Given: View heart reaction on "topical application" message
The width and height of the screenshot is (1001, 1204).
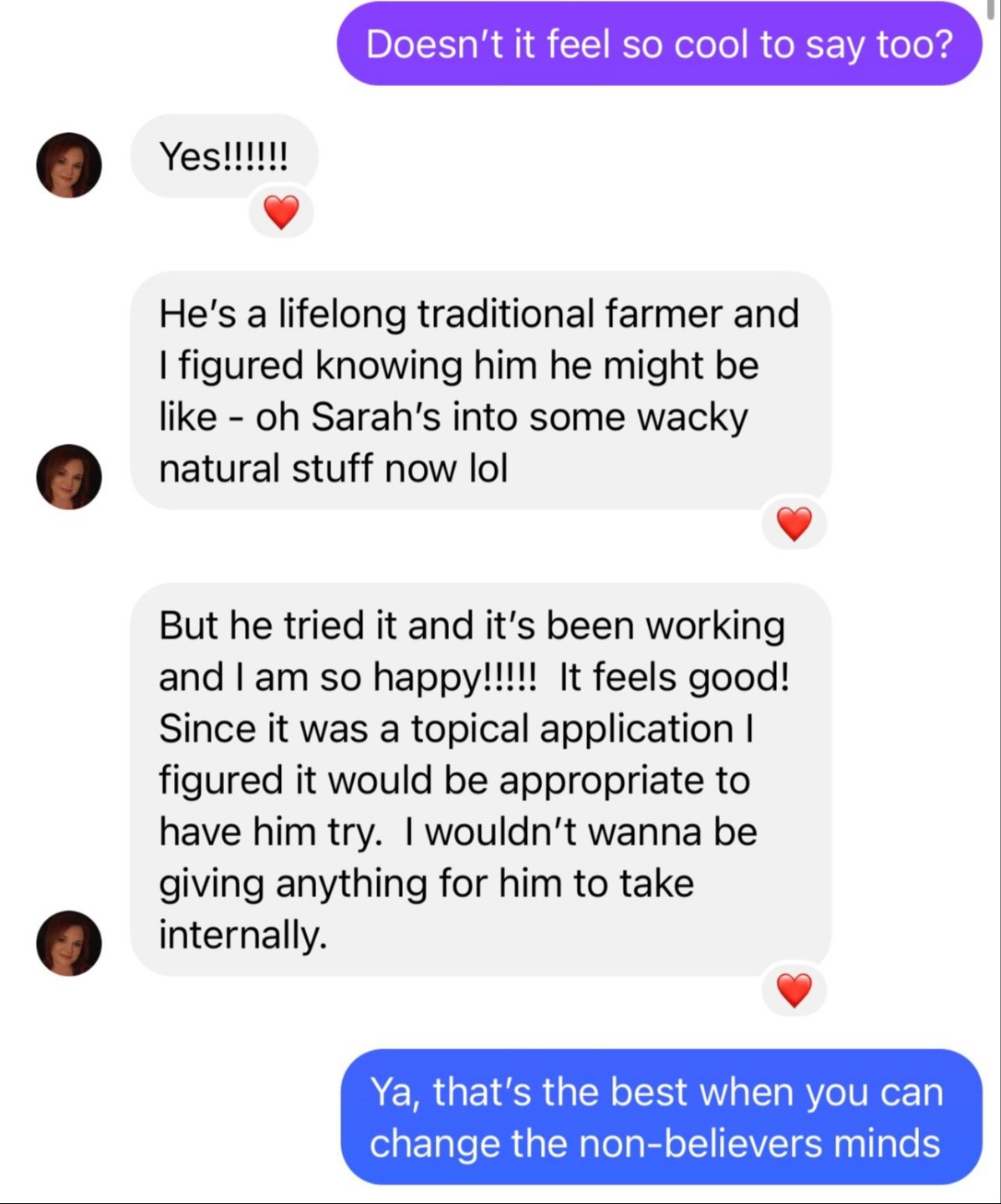Looking at the screenshot, I should click(x=794, y=990).
